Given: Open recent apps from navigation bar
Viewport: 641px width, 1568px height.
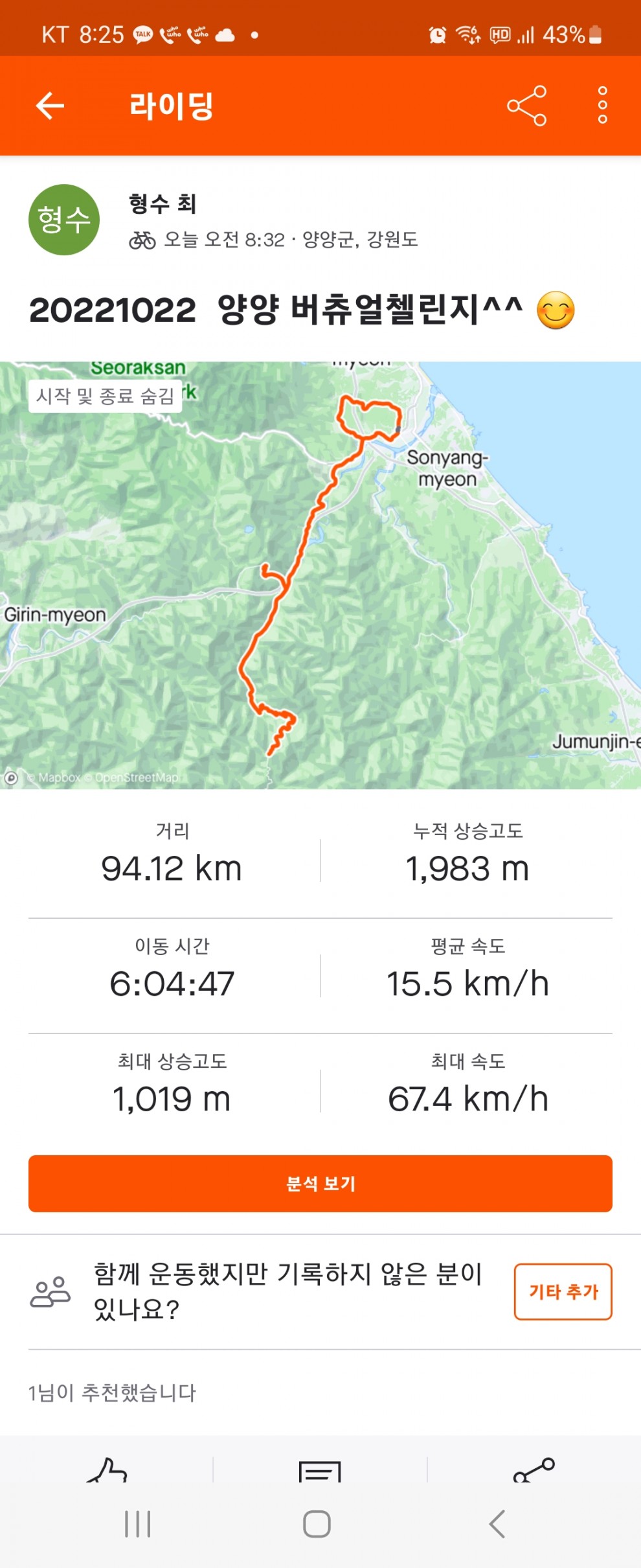Looking at the screenshot, I should pyautogui.click(x=137, y=1524).
